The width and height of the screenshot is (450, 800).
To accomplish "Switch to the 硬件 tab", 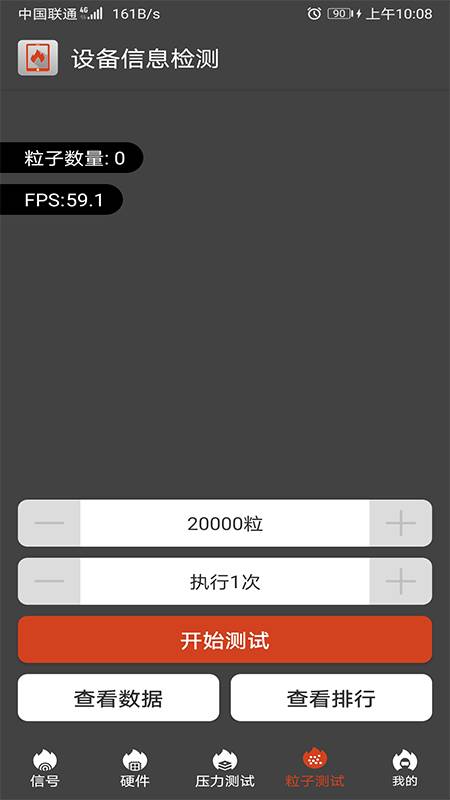I will 135,768.
